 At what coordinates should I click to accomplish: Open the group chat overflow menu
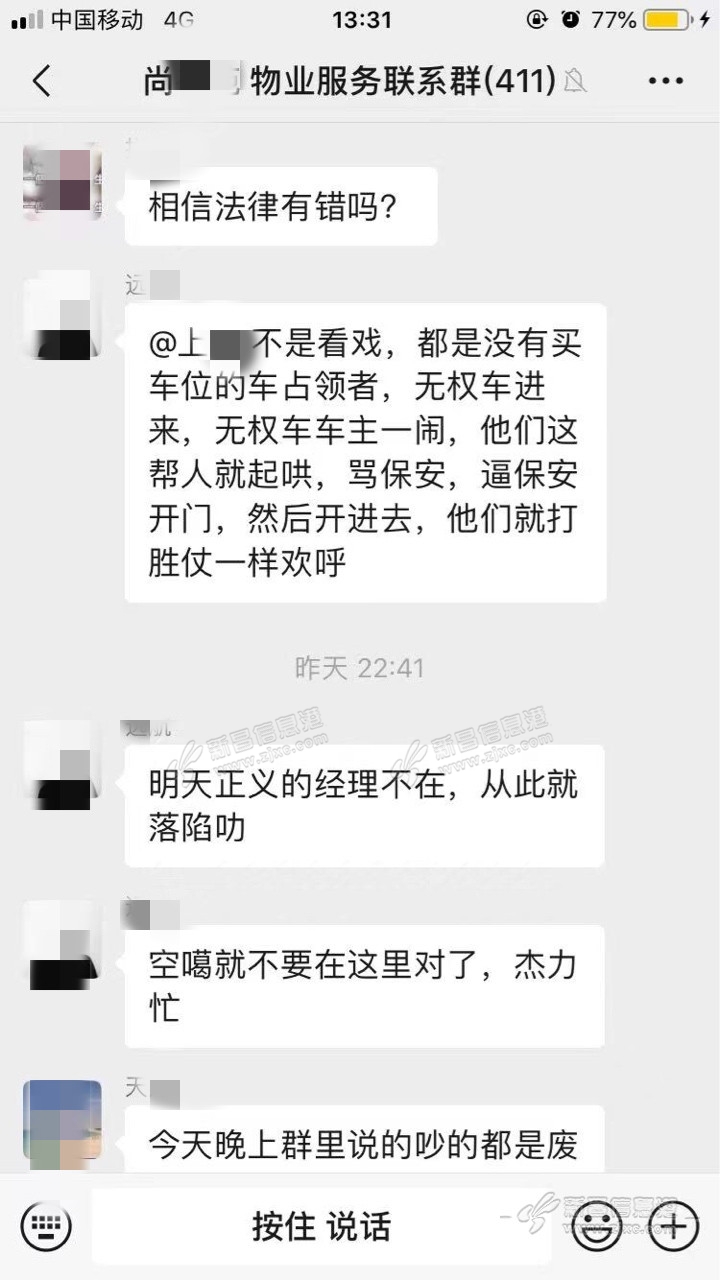tap(665, 81)
